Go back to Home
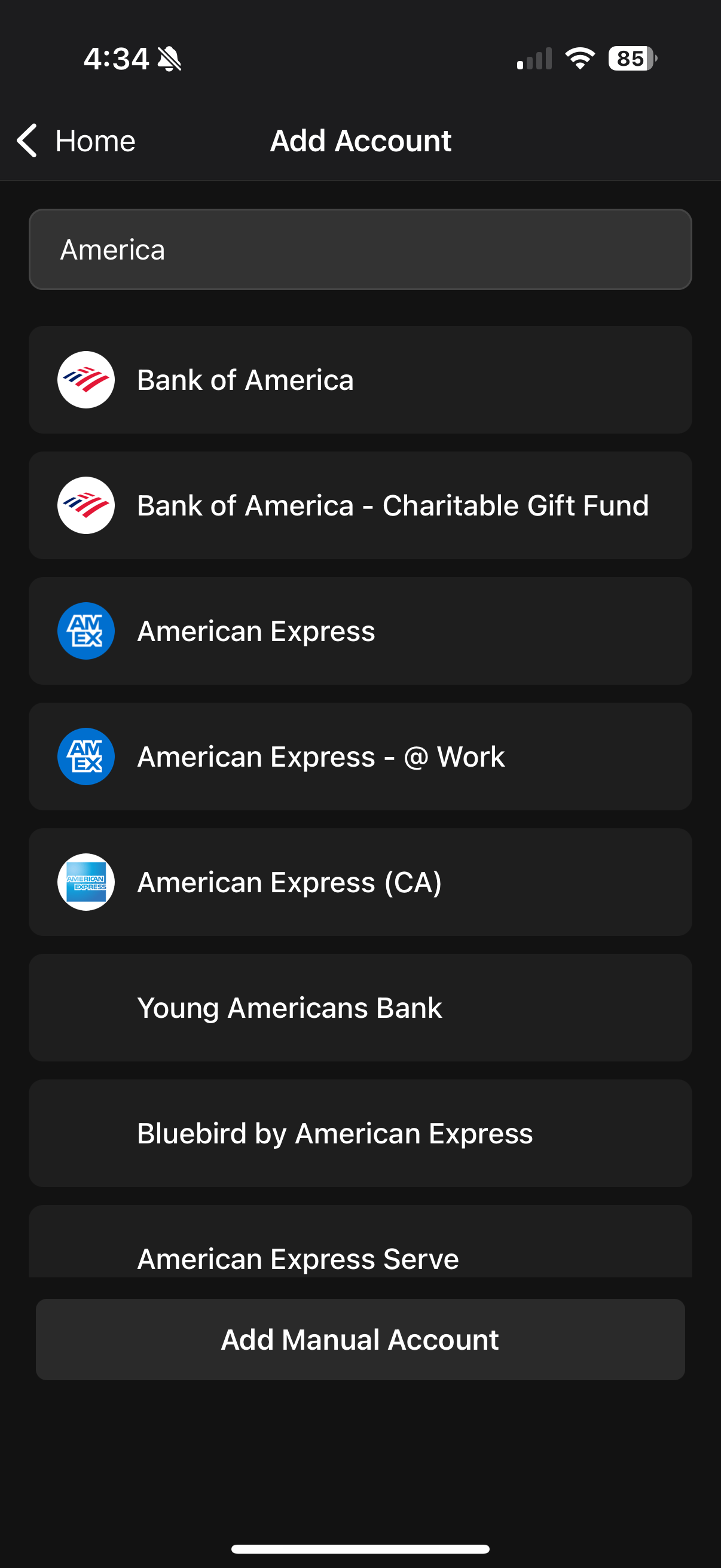721x1568 pixels. coord(76,141)
